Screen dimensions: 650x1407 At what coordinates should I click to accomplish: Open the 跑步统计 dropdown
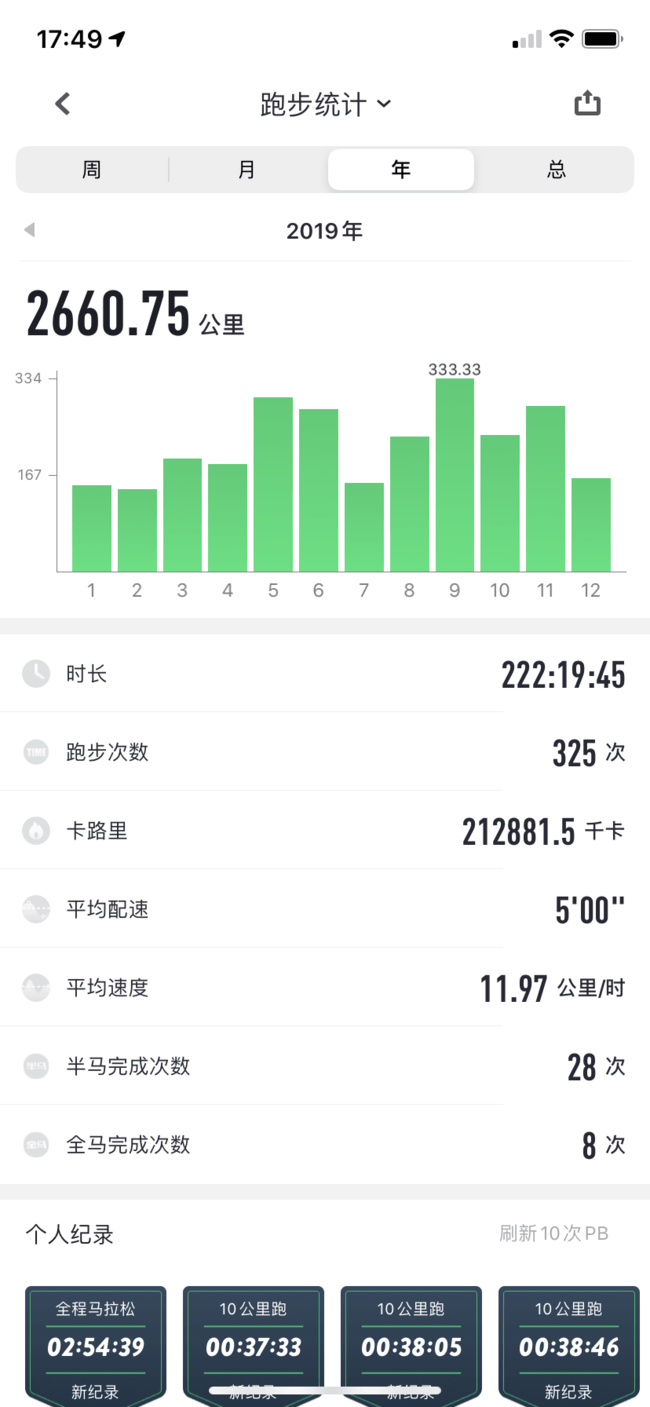tap(325, 104)
